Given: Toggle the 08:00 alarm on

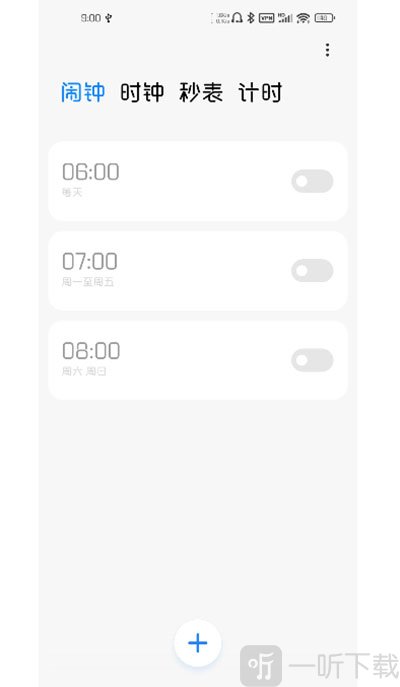Looking at the screenshot, I should [312, 360].
